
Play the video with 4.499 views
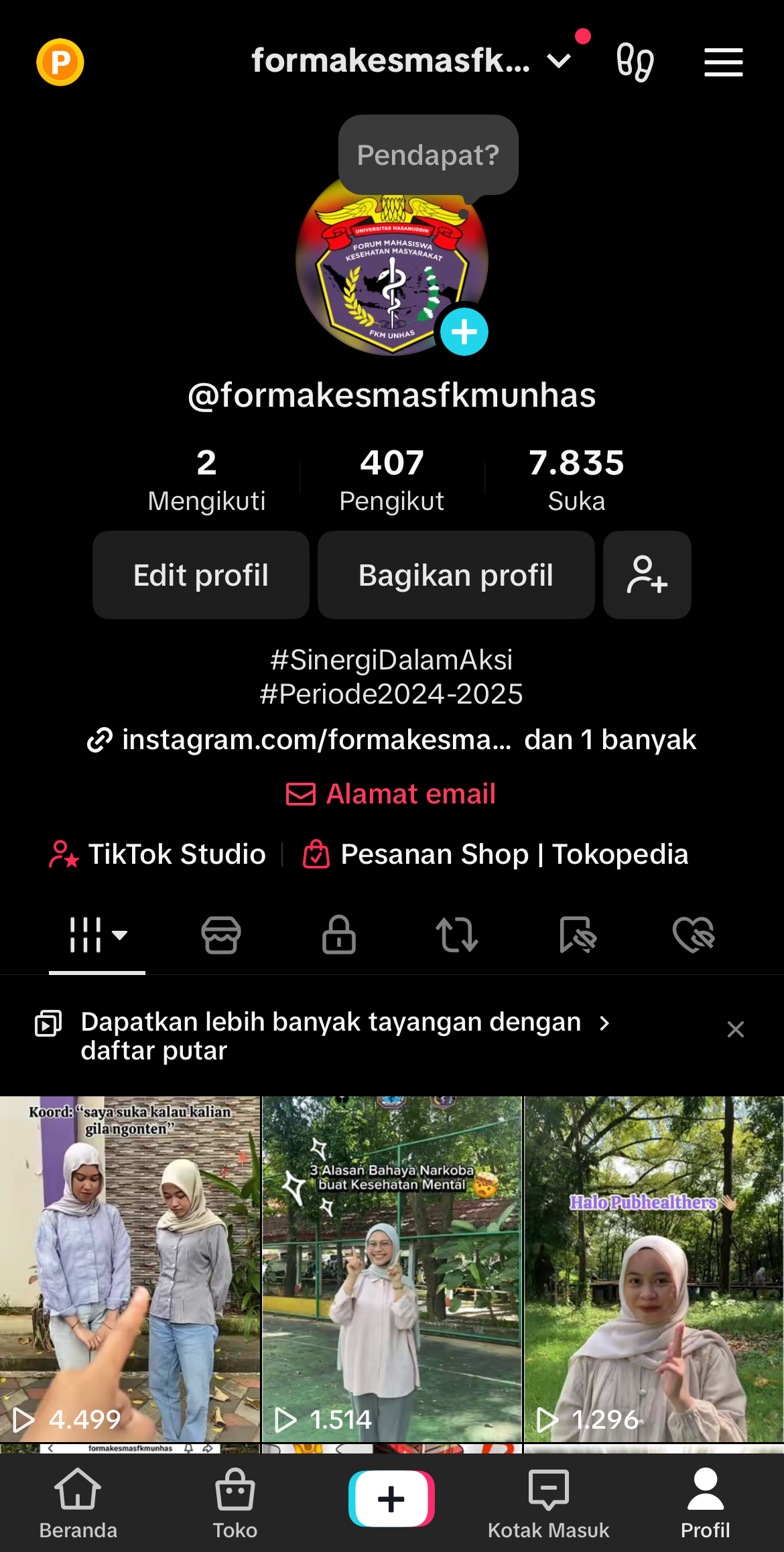[130, 1268]
